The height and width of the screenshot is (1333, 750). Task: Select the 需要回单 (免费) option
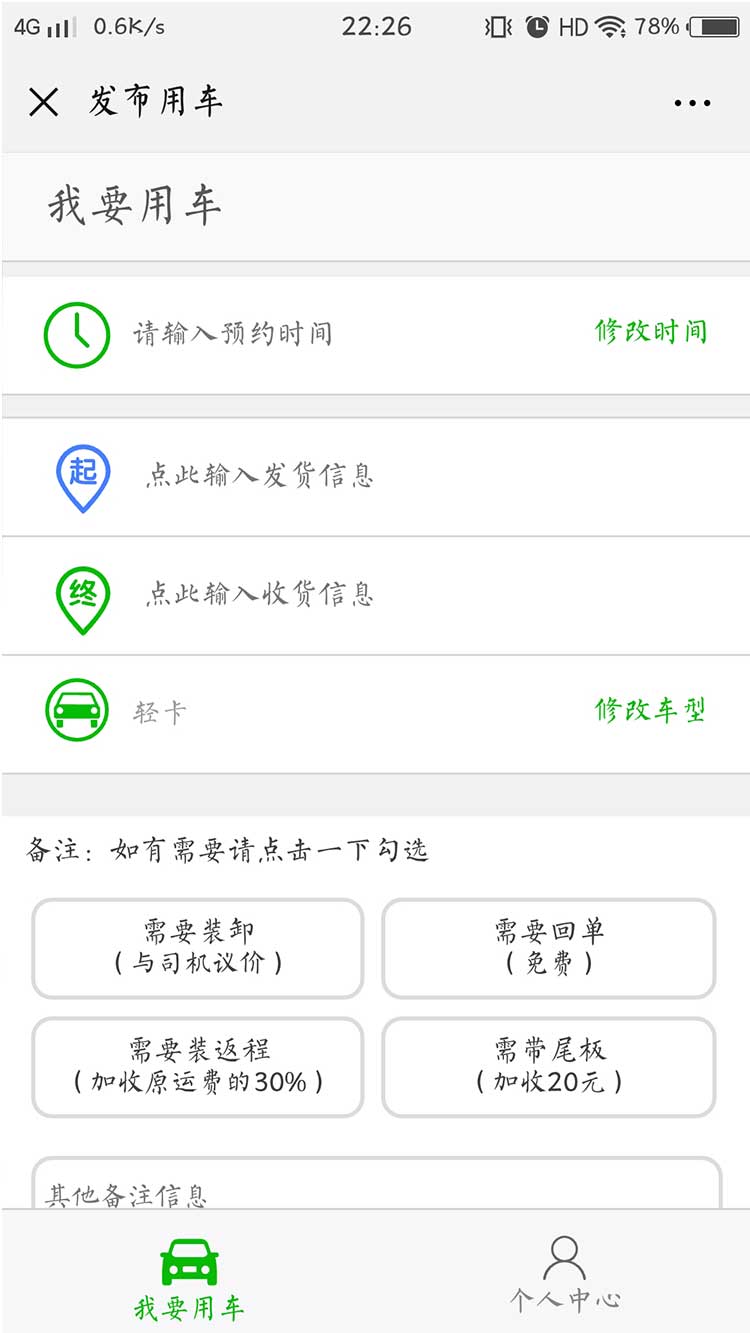point(549,948)
